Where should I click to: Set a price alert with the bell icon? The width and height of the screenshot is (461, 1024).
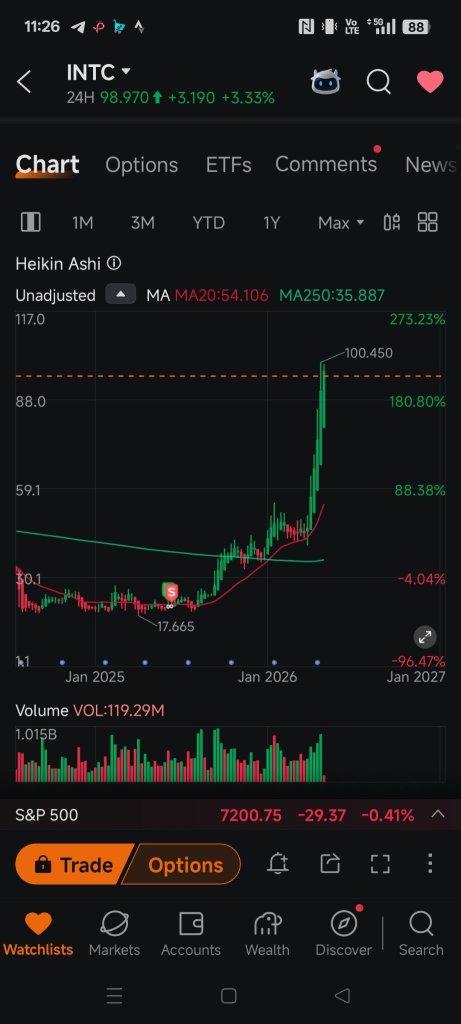[278, 863]
